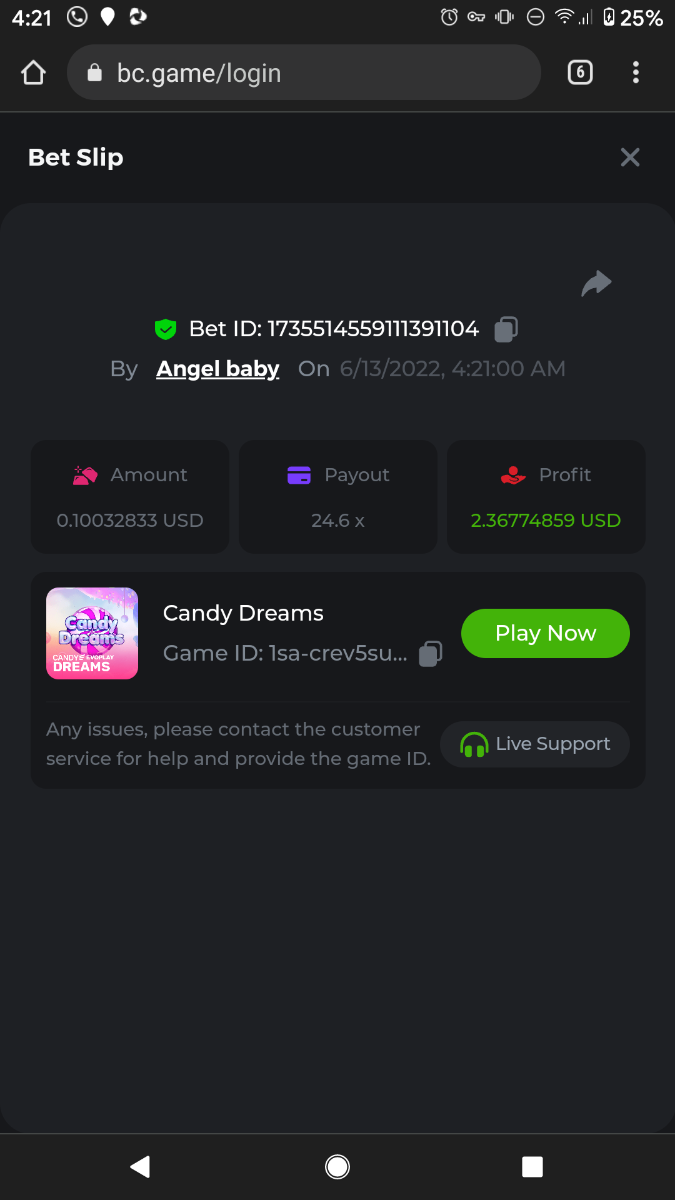Viewport: 675px width, 1200px height.
Task: Copy the Bet ID
Action: 507,329
